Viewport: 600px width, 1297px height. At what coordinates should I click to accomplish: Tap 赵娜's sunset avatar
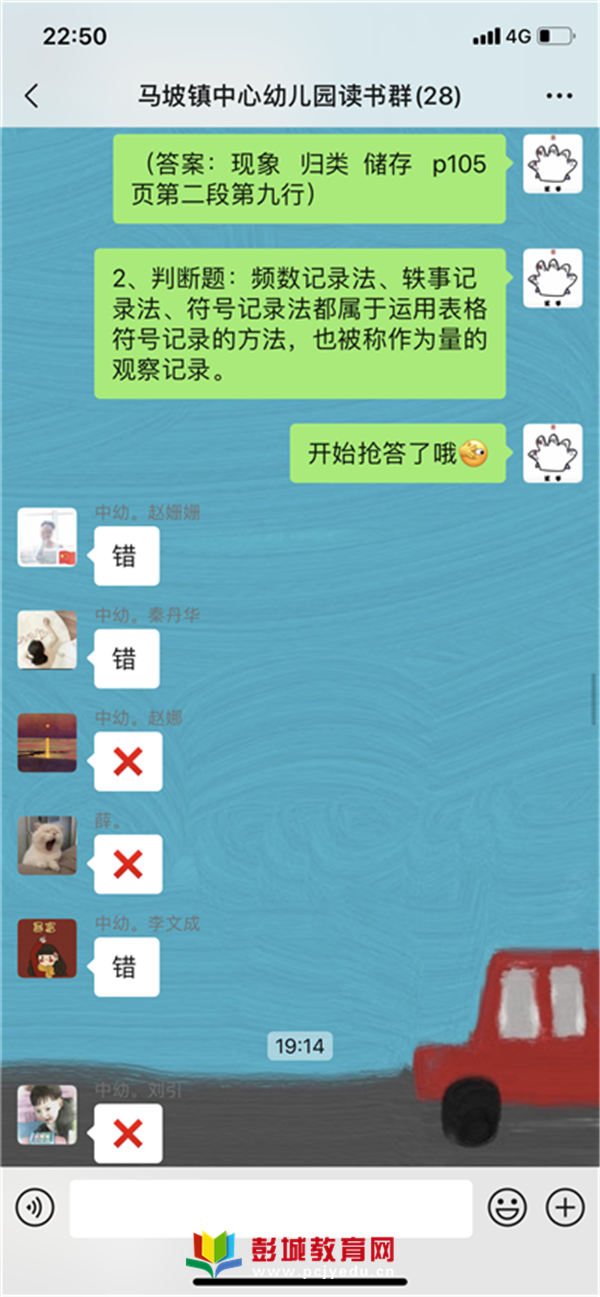click(x=47, y=743)
